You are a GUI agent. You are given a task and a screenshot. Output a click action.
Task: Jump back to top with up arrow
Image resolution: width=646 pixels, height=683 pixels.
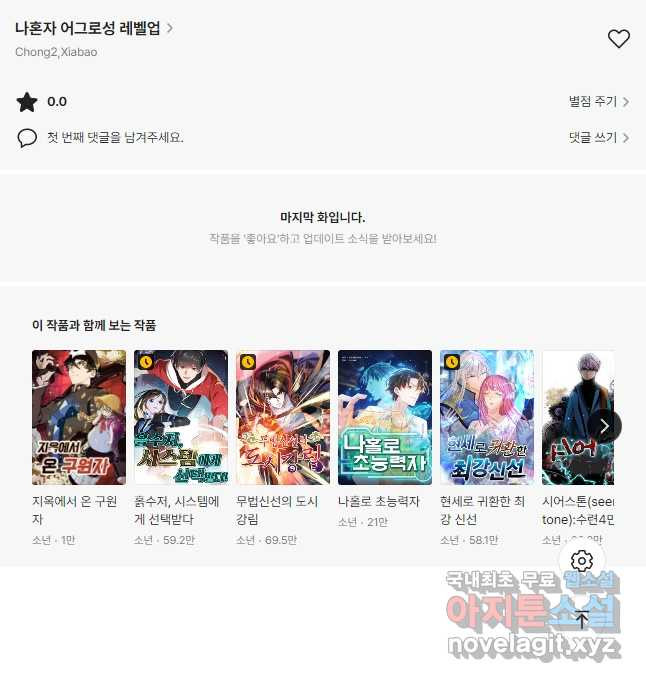click(582, 619)
